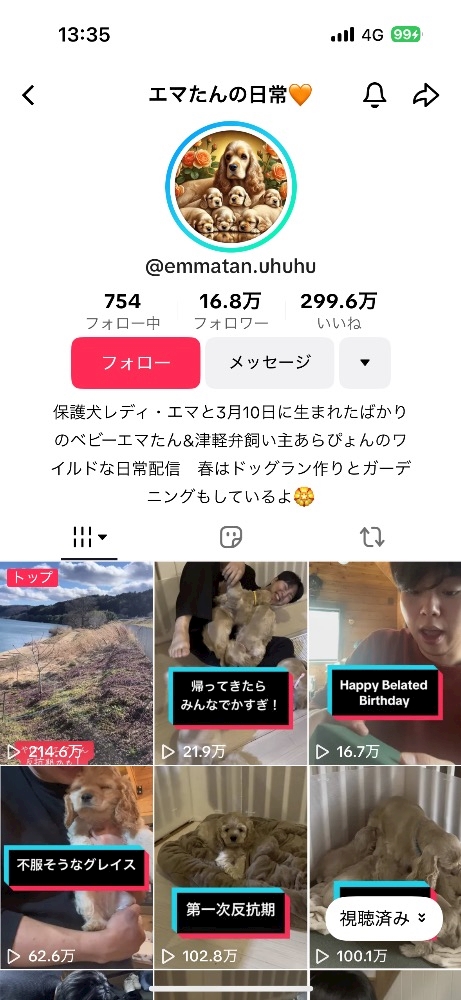Open the Happy Belated Birthday video
The height and width of the screenshot is (1000, 461).
[x=385, y=663]
